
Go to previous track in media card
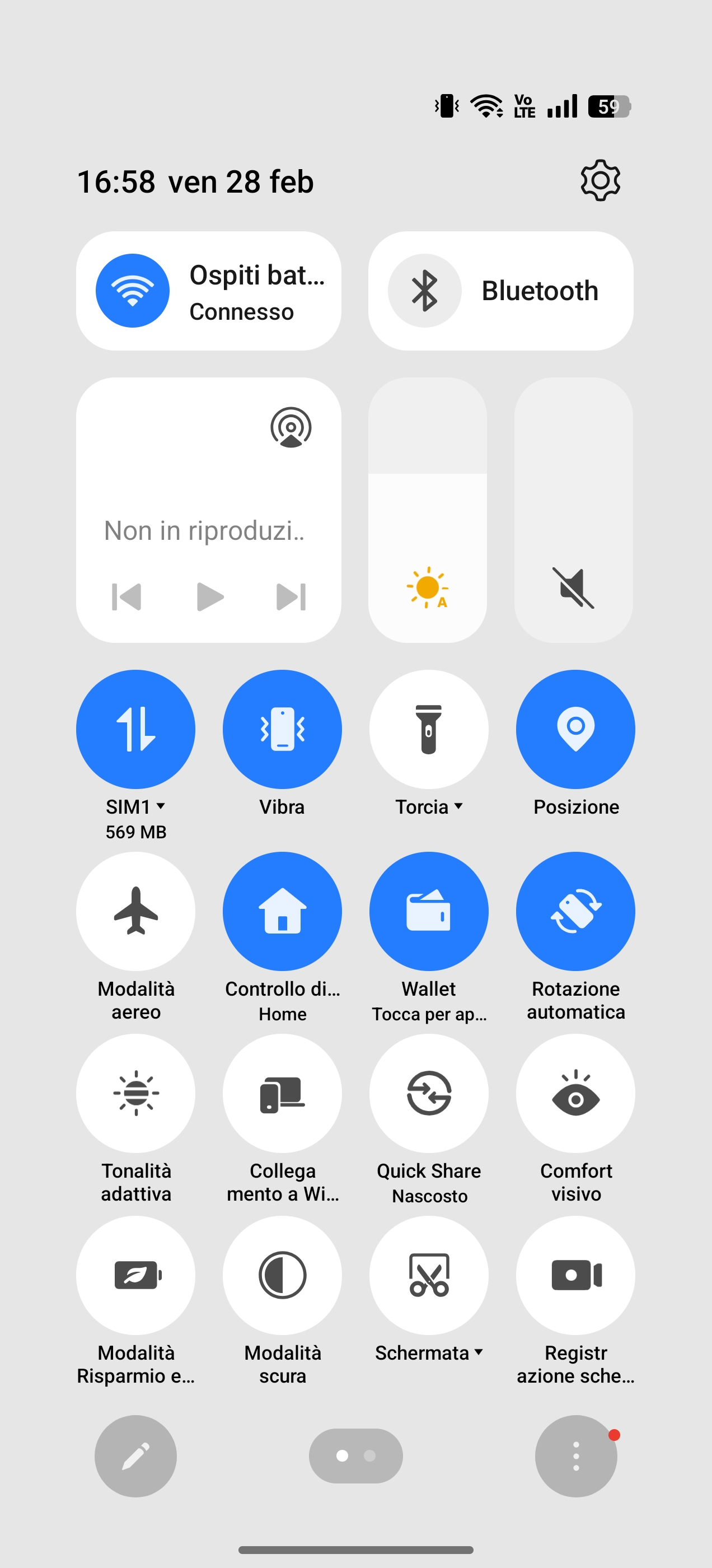coord(127,596)
